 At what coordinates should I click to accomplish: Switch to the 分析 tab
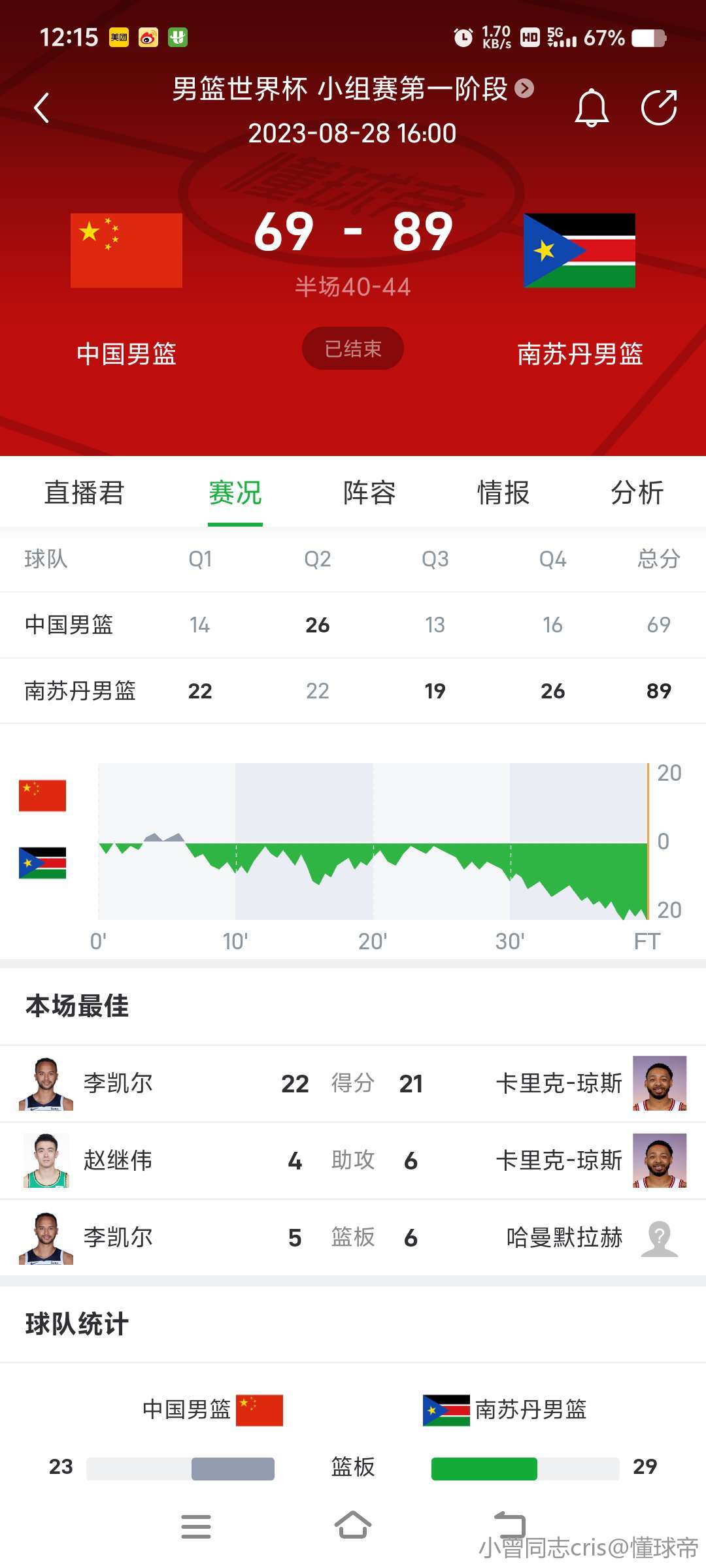[x=637, y=493]
